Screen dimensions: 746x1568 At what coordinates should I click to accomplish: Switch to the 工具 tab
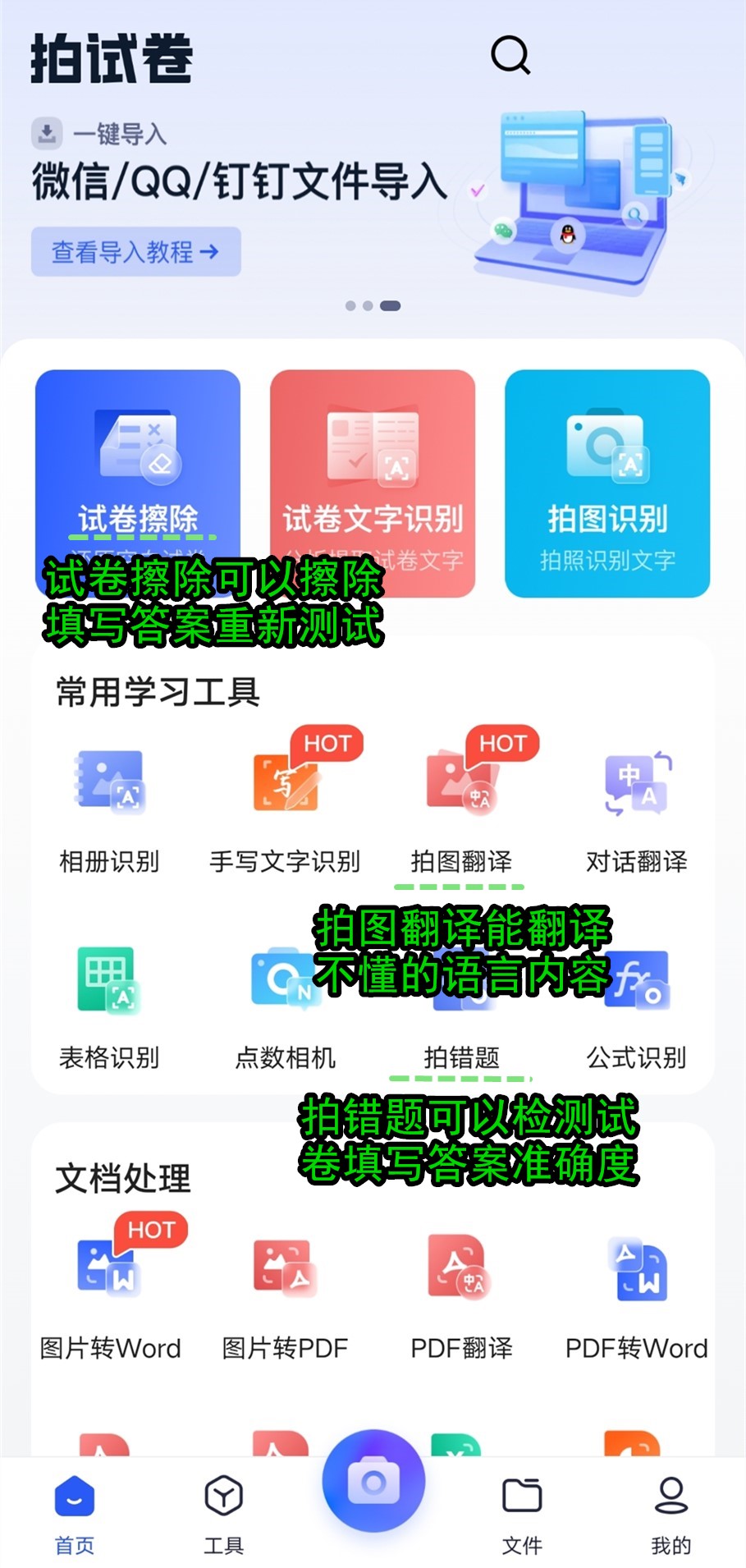223,1513
